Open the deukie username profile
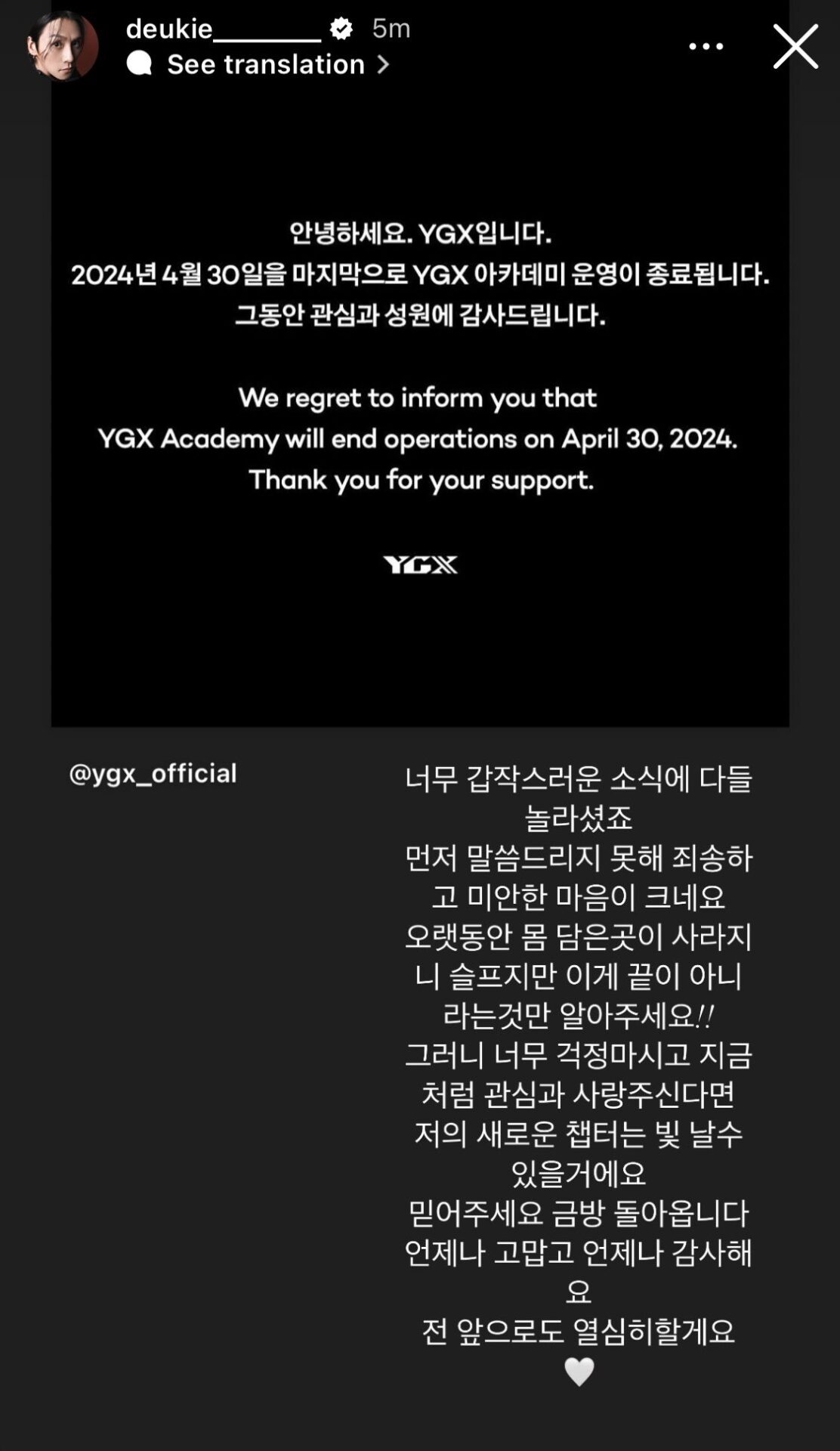 [x=223, y=29]
